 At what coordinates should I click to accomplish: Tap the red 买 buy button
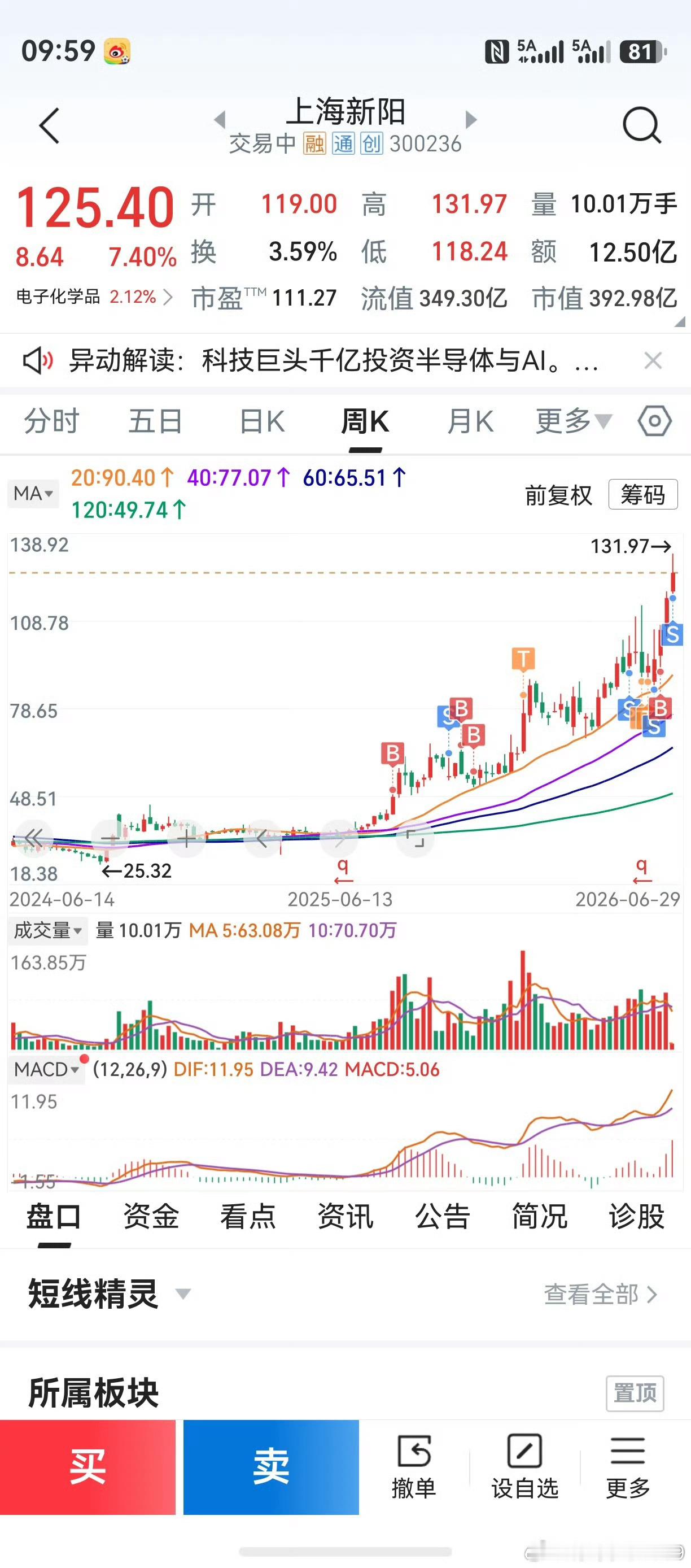(x=88, y=1467)
